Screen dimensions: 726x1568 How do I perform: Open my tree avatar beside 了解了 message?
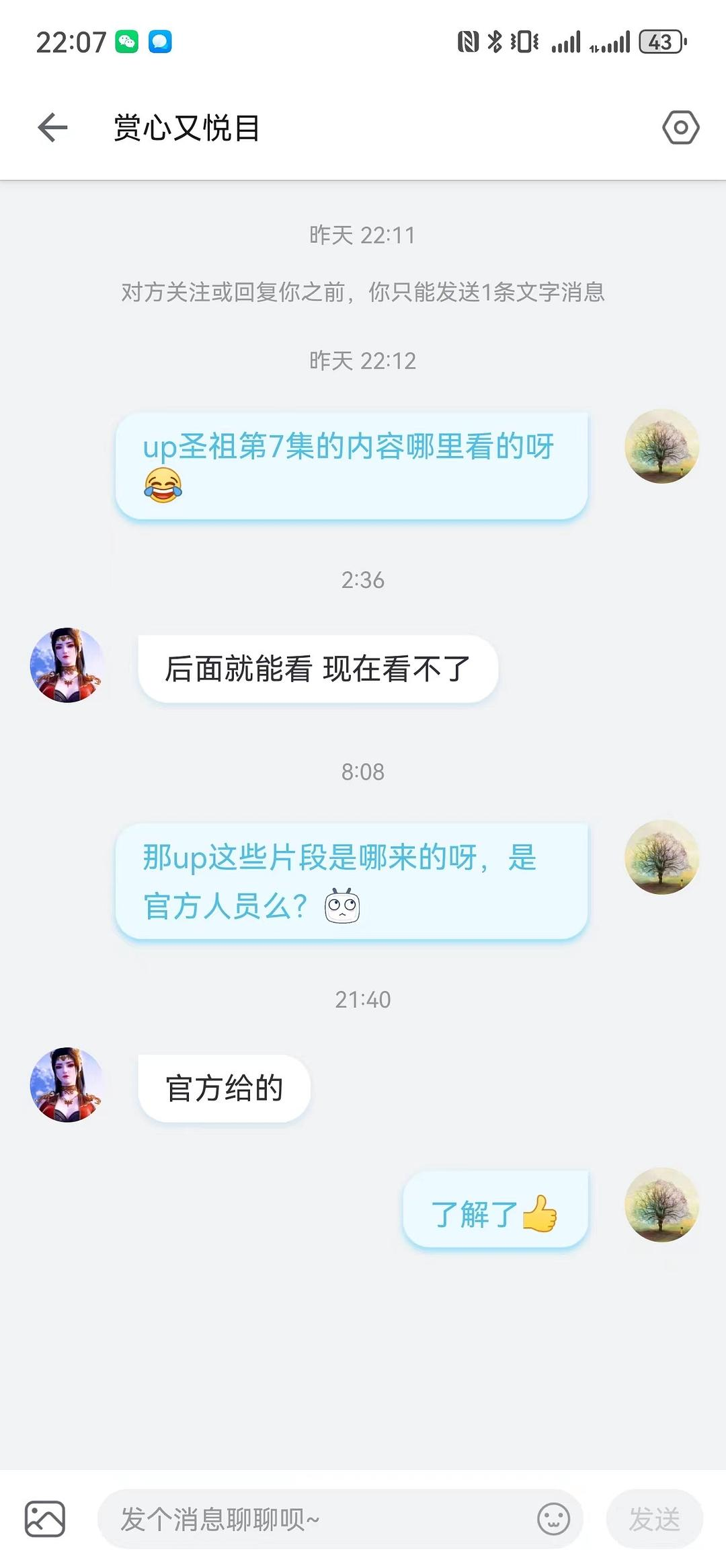661,1205
